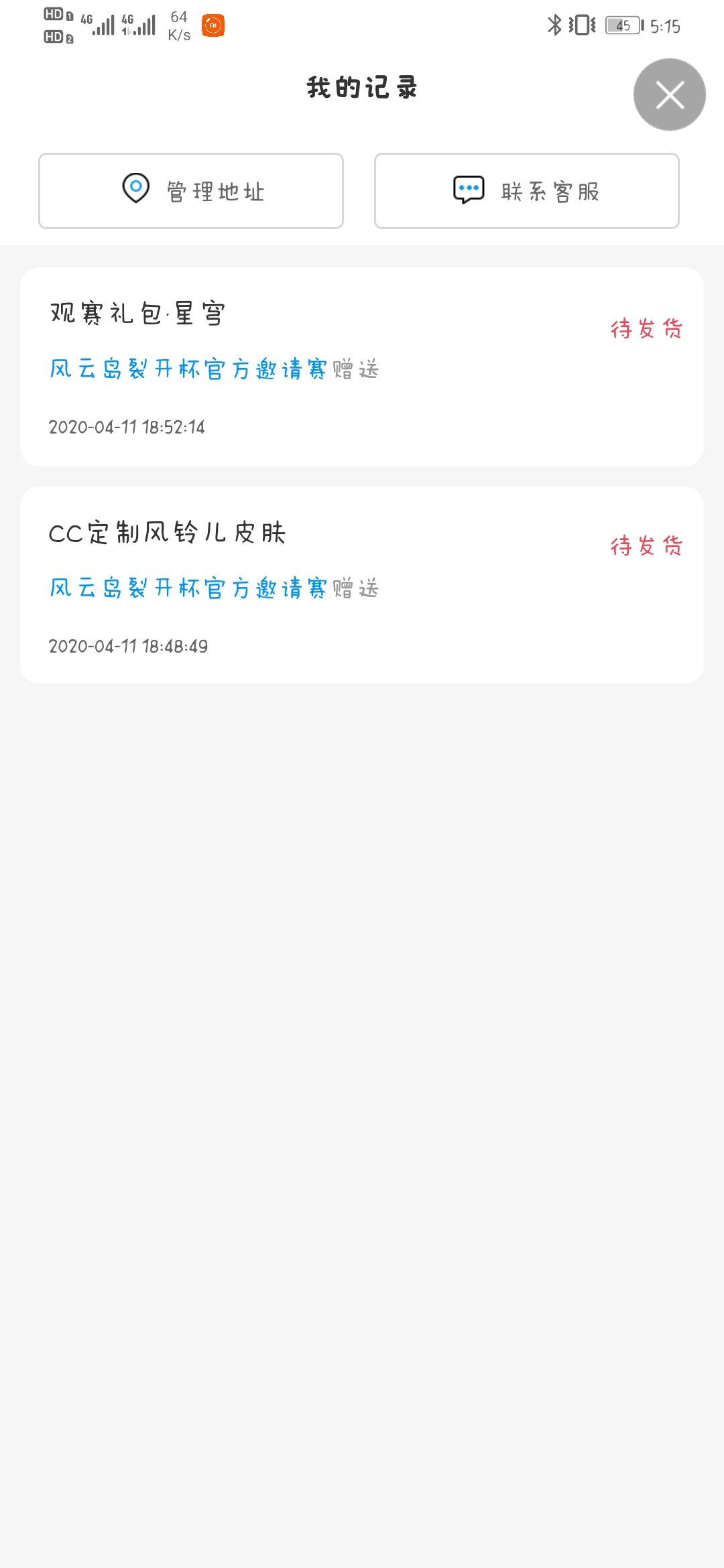
Task: Open the CC定制风铃儿皮肤 record
Action: tap(362, 585)
